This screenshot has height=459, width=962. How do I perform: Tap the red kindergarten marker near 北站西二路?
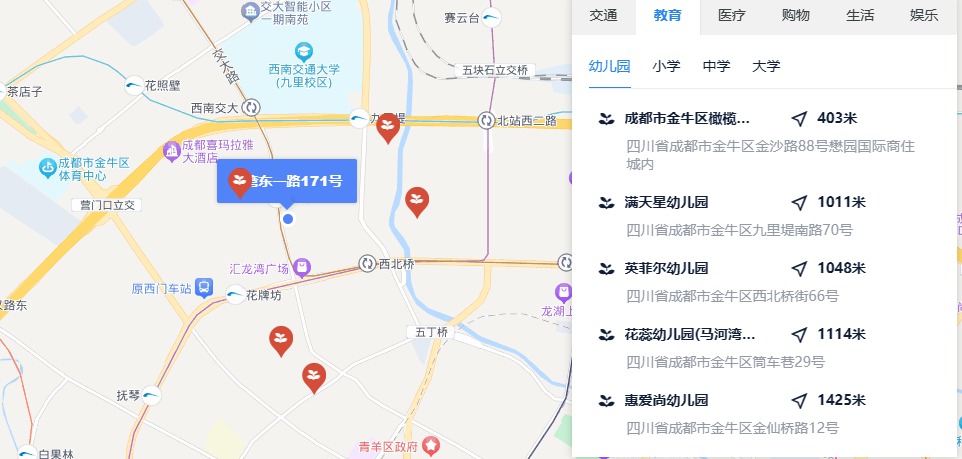coord(388,127)
